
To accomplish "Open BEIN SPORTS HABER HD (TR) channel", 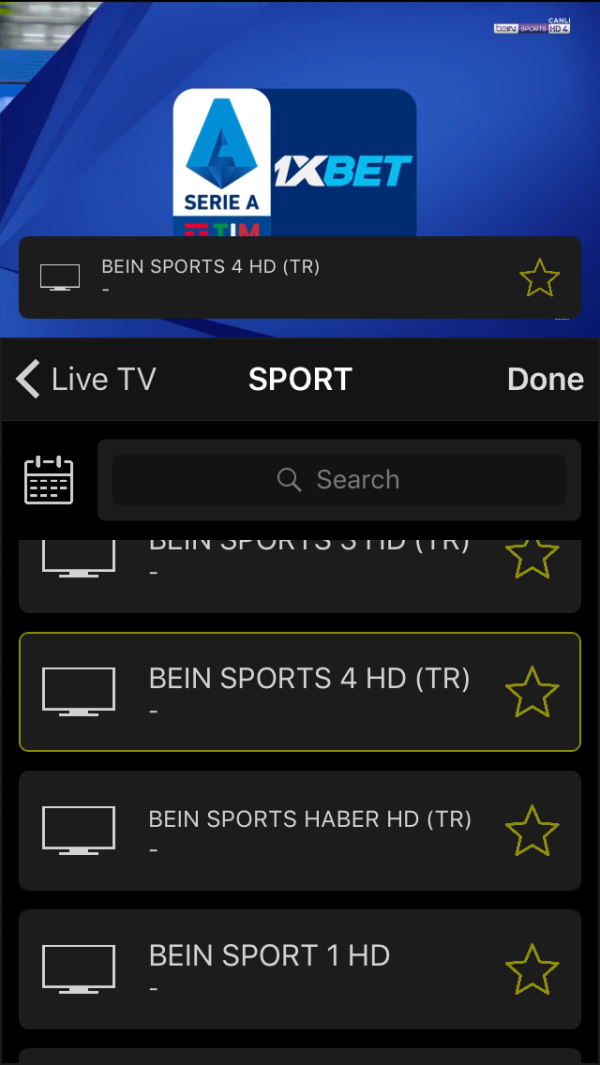I will [300, 830].
